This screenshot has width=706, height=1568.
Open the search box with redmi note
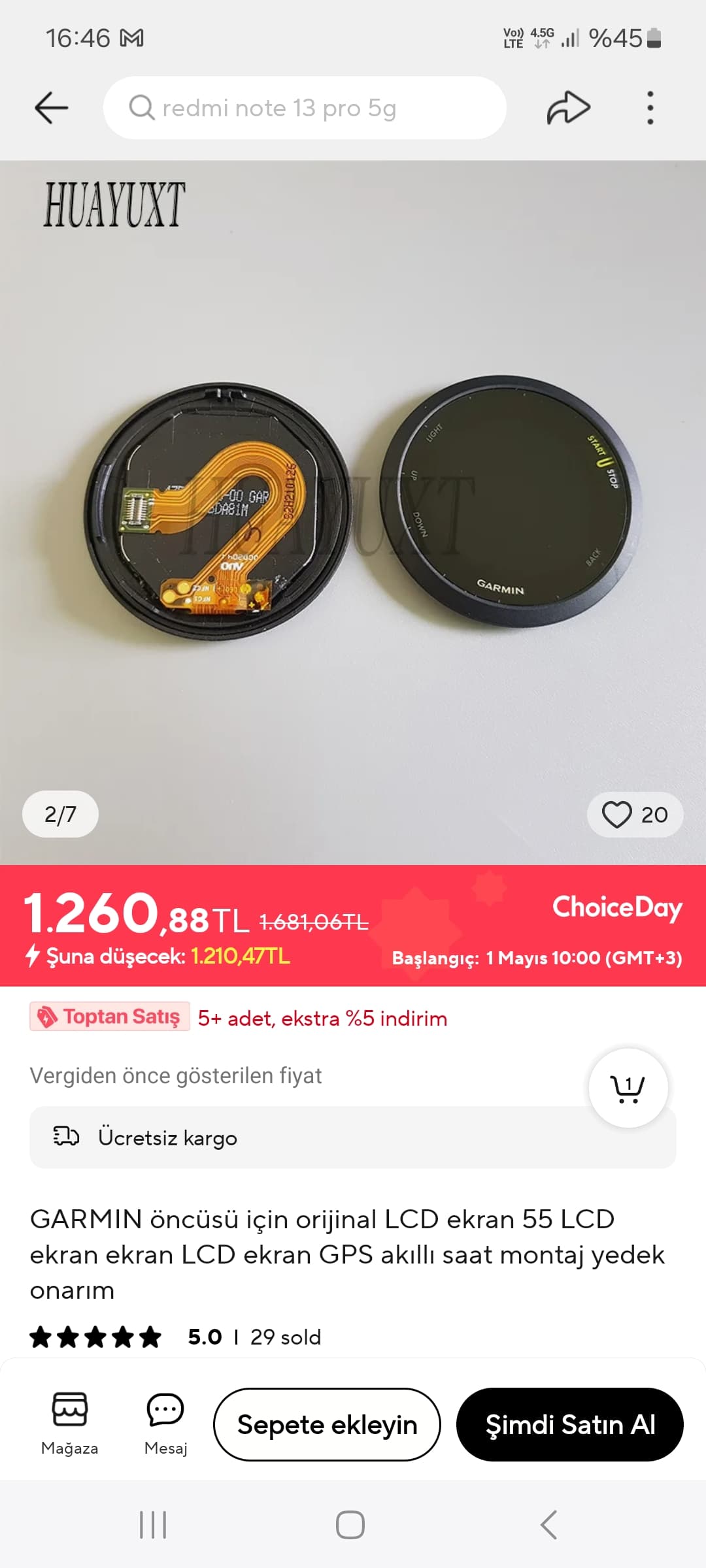304,108
